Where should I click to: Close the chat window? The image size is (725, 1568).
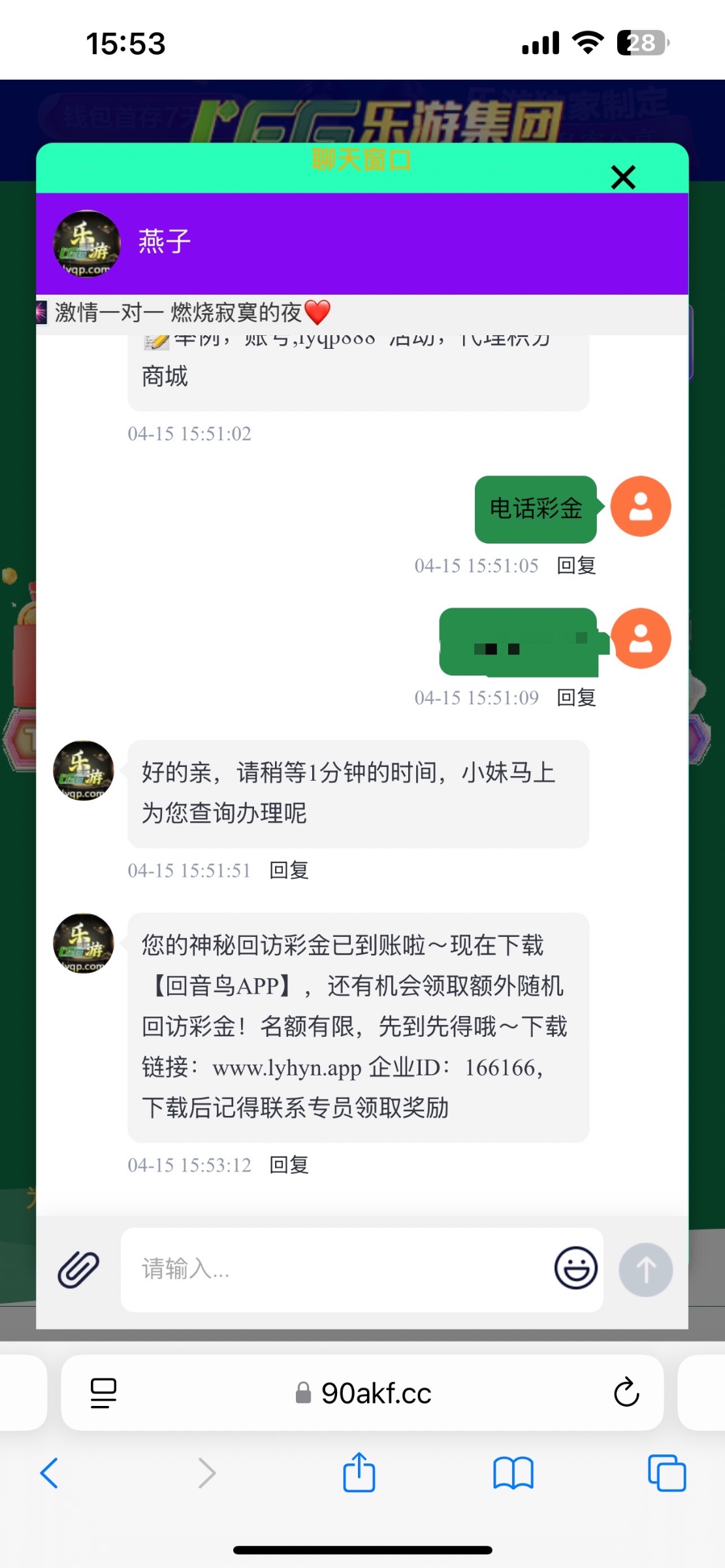623,177
